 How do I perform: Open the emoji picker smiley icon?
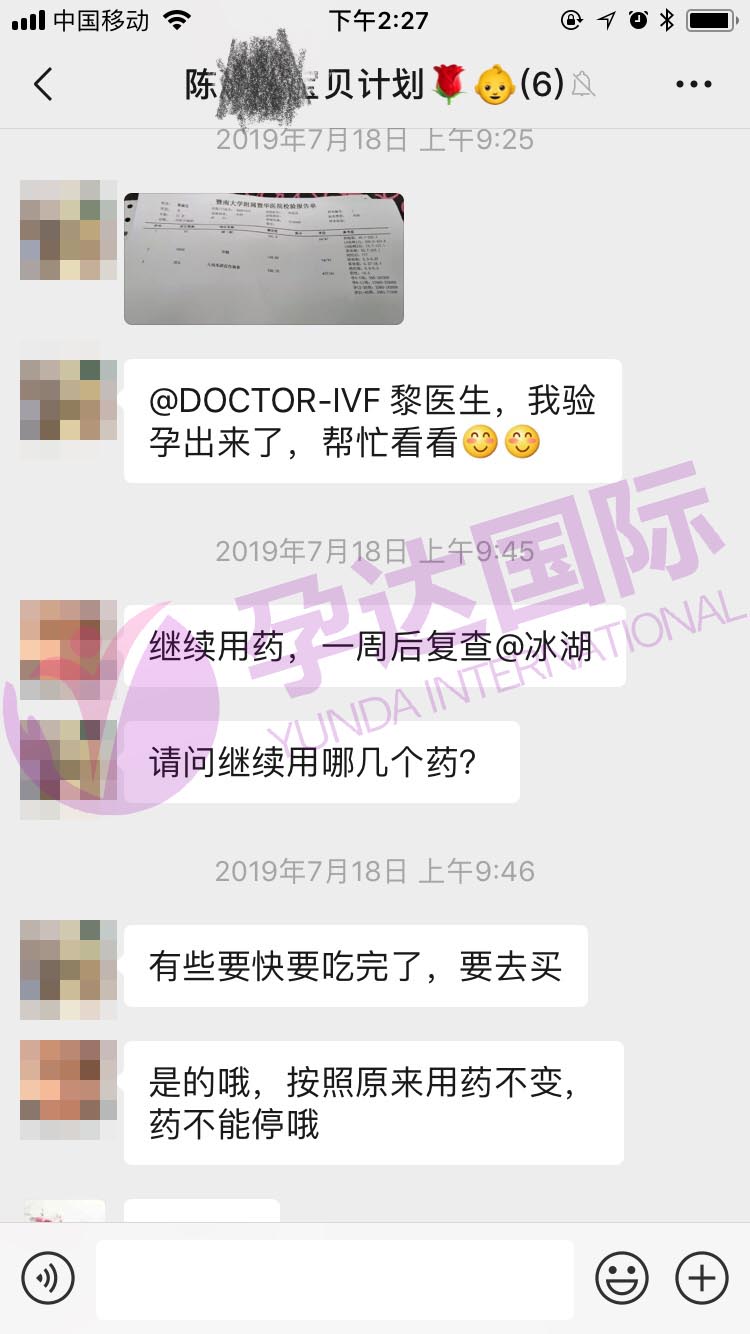pyautogui.click(x=620, y=1278)
